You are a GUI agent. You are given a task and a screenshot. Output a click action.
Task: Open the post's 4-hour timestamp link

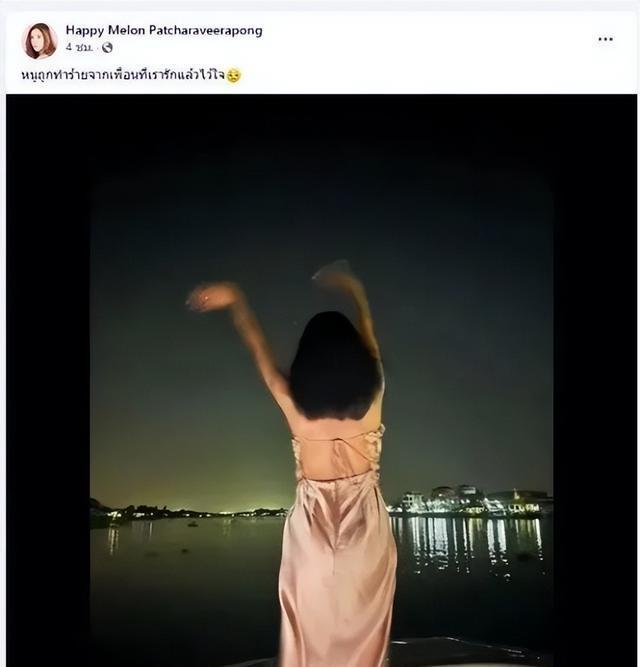(80, 47)
